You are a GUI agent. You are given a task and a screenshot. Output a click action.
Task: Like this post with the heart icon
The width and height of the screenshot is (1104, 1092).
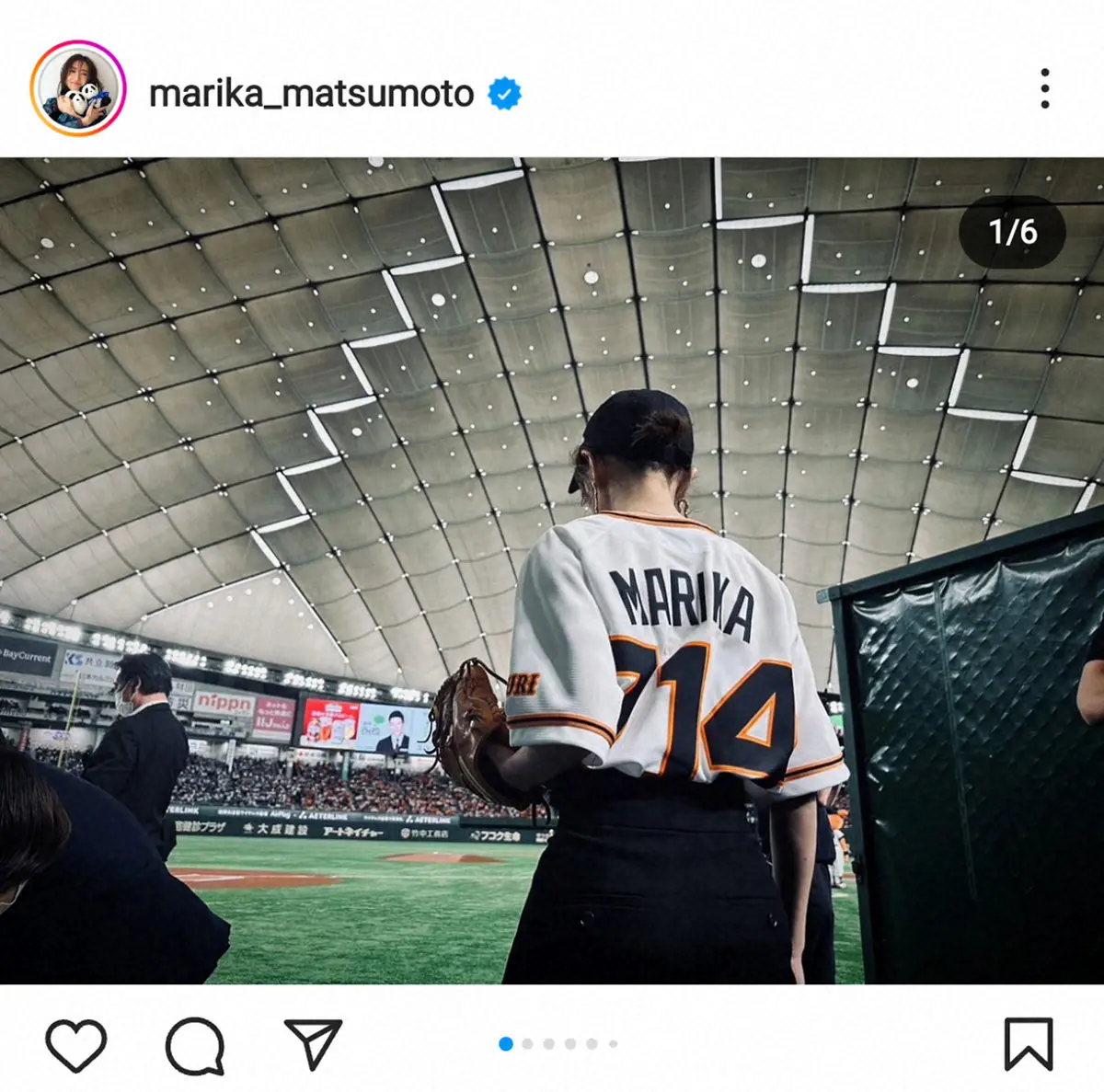pos(76,1044)
